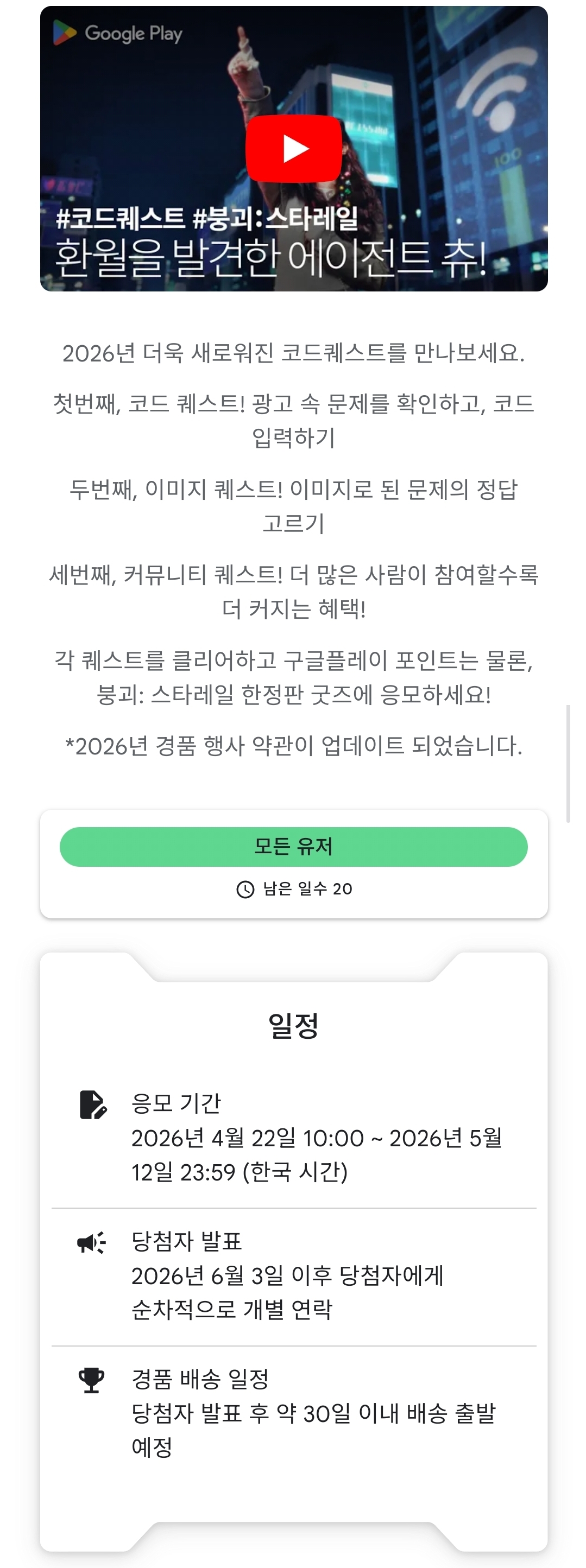Viewport: 586px width, 1568px height.
Task: Play the Code Quest YouTube video
Action: click(294, 149)
